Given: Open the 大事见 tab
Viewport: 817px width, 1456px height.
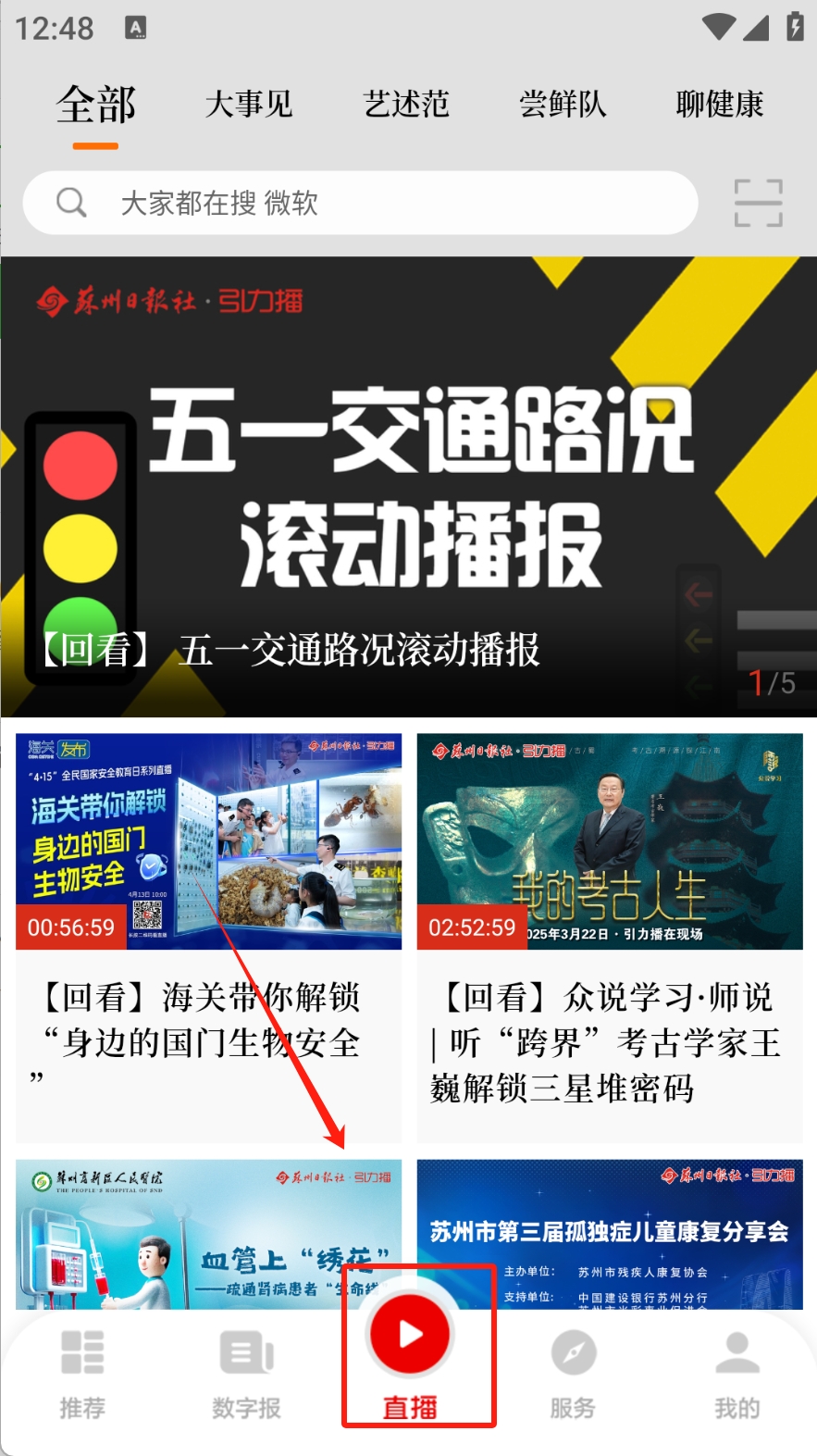Looking at the screenshot, I should click(248, 105).
